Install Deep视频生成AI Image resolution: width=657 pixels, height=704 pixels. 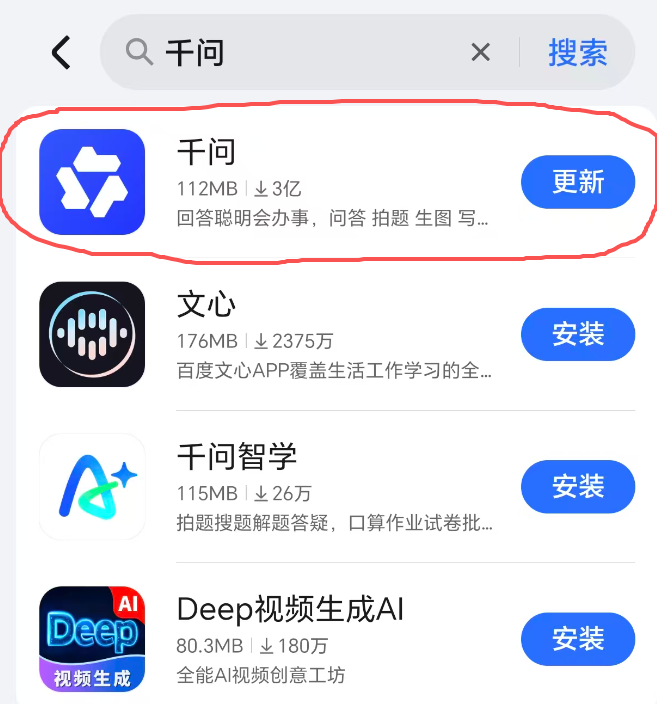578,639
